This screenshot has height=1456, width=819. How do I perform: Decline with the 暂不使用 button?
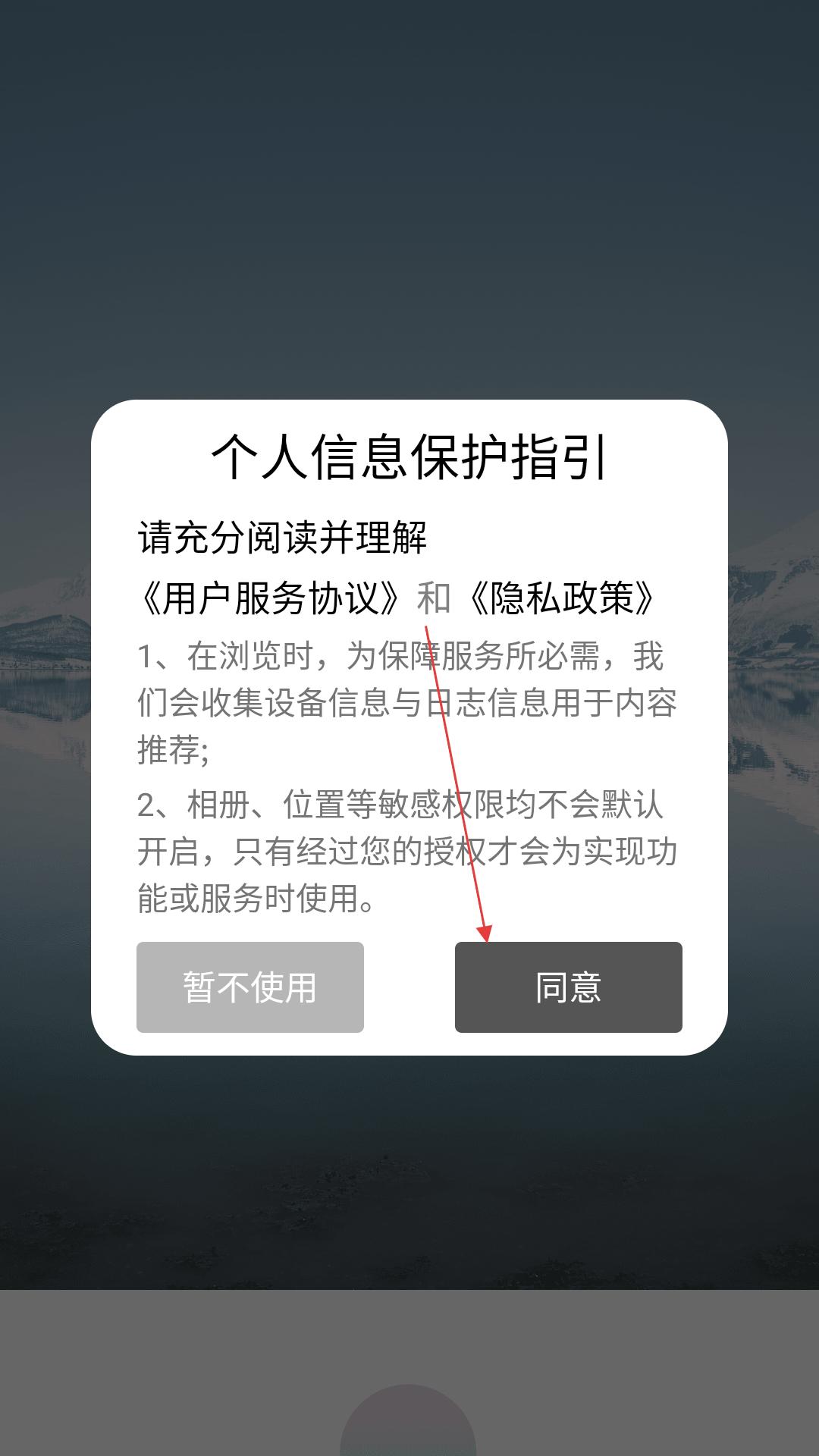pos(249,987)
